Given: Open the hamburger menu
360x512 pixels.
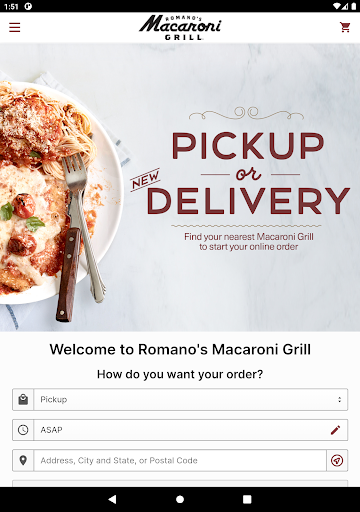Looking at the screenshot, I should (x=15, y=27).
